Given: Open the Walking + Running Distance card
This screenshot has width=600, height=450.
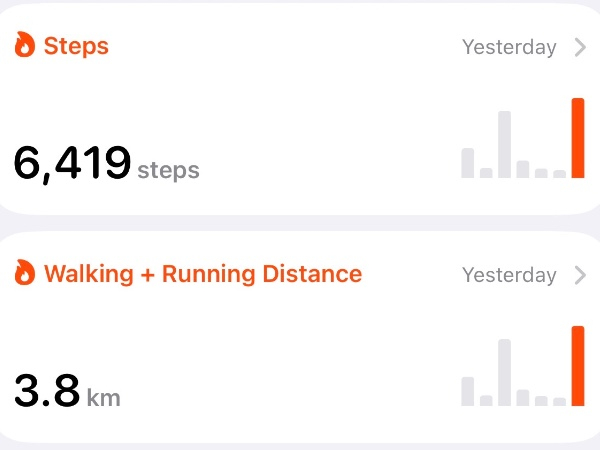Looking at the screenshot, I should 300,338.
